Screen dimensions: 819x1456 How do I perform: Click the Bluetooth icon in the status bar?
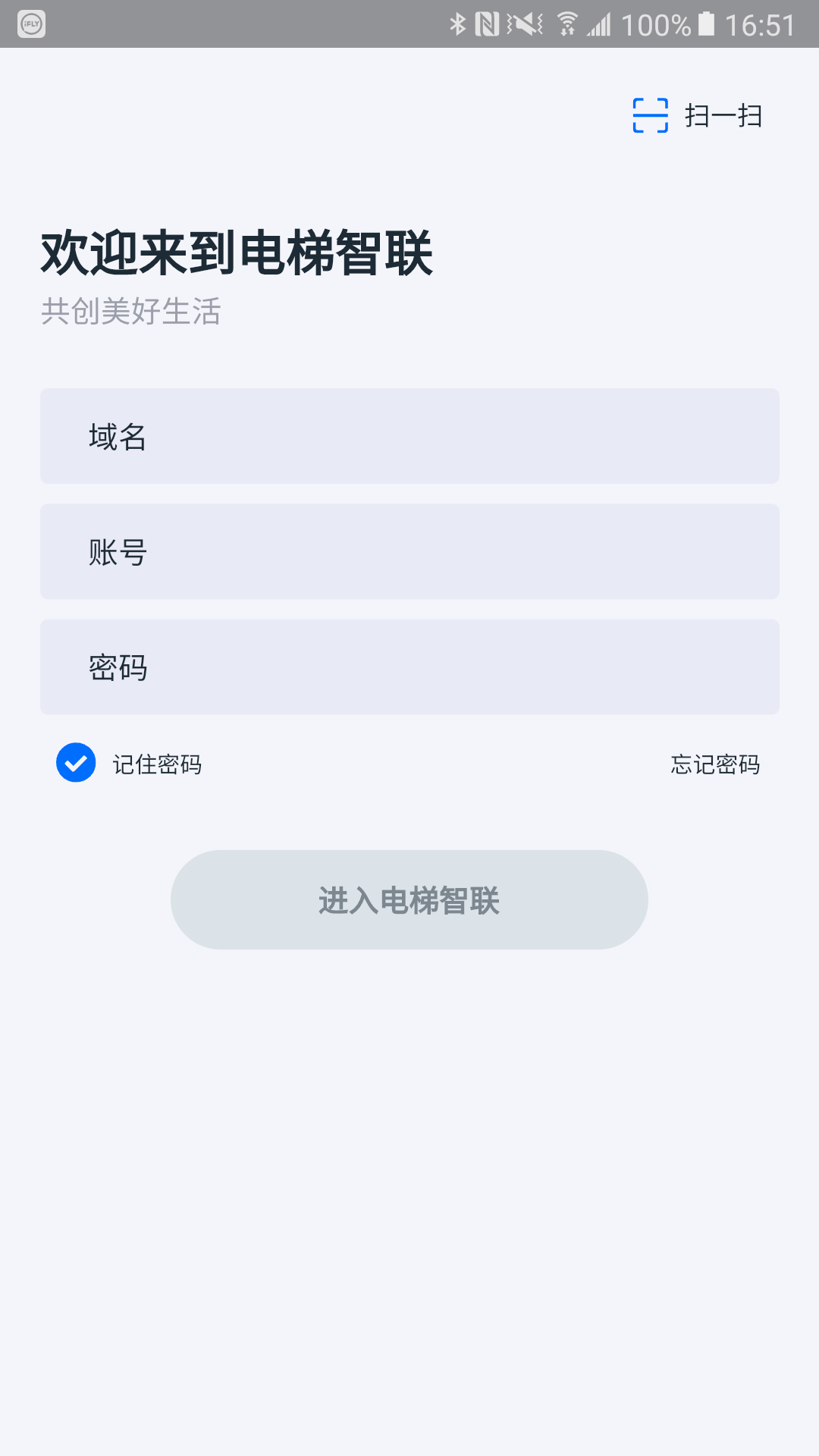[458, 24]
